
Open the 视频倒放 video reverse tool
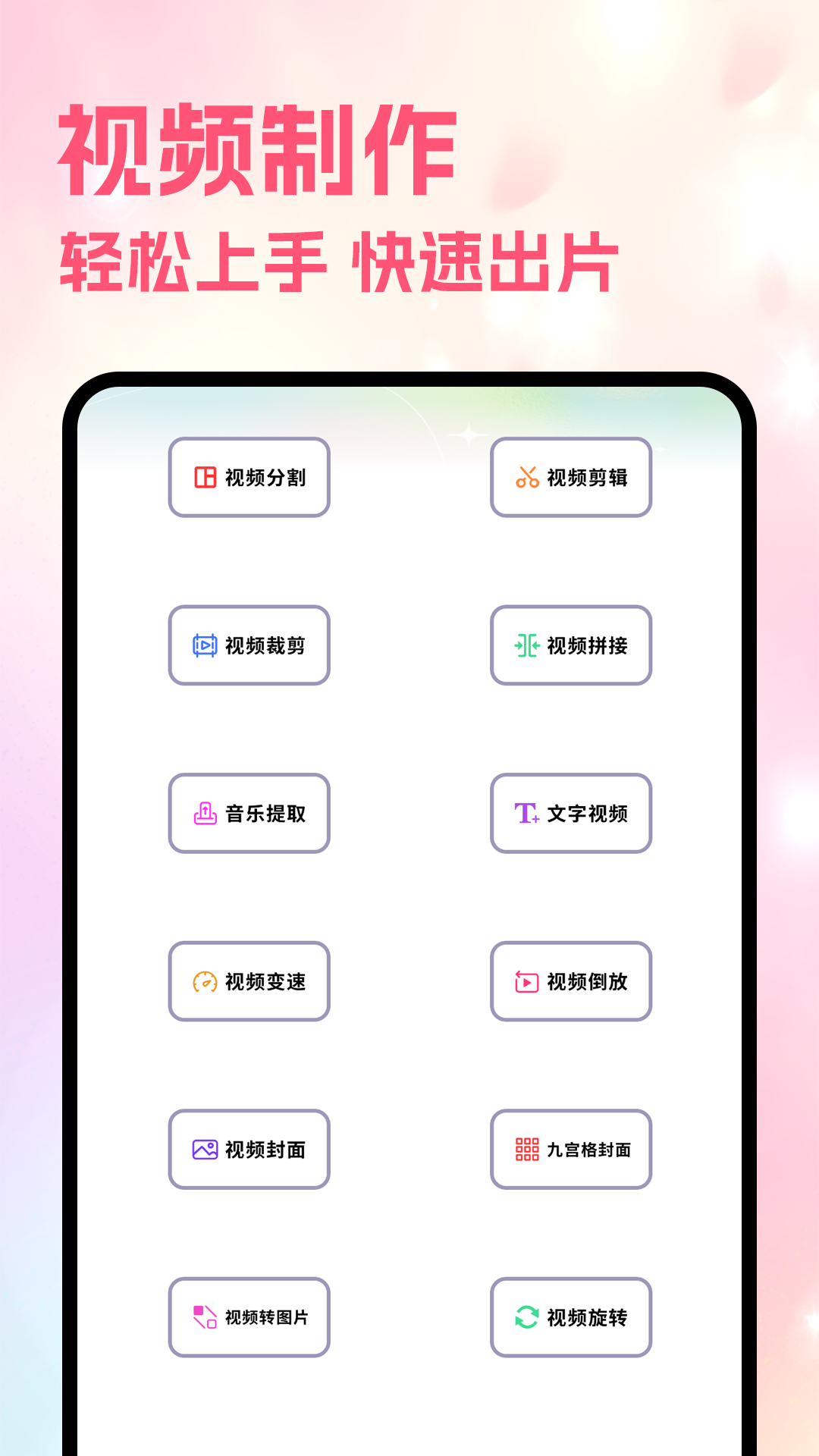point(570,981)
